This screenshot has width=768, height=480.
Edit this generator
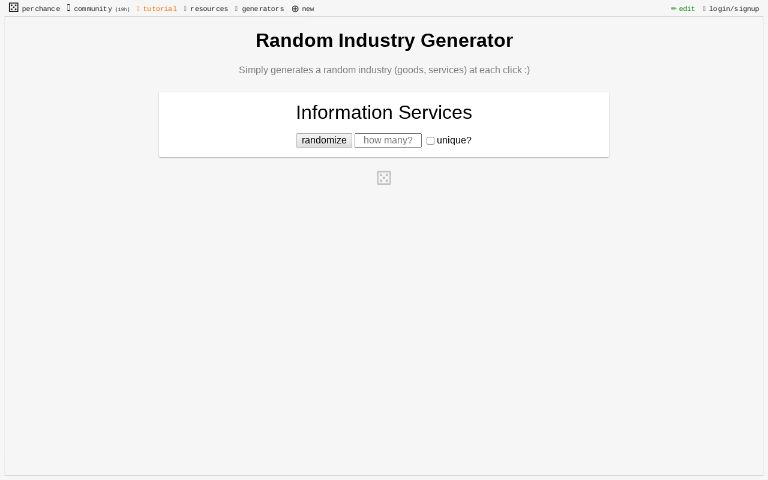[x=683, y=8]
